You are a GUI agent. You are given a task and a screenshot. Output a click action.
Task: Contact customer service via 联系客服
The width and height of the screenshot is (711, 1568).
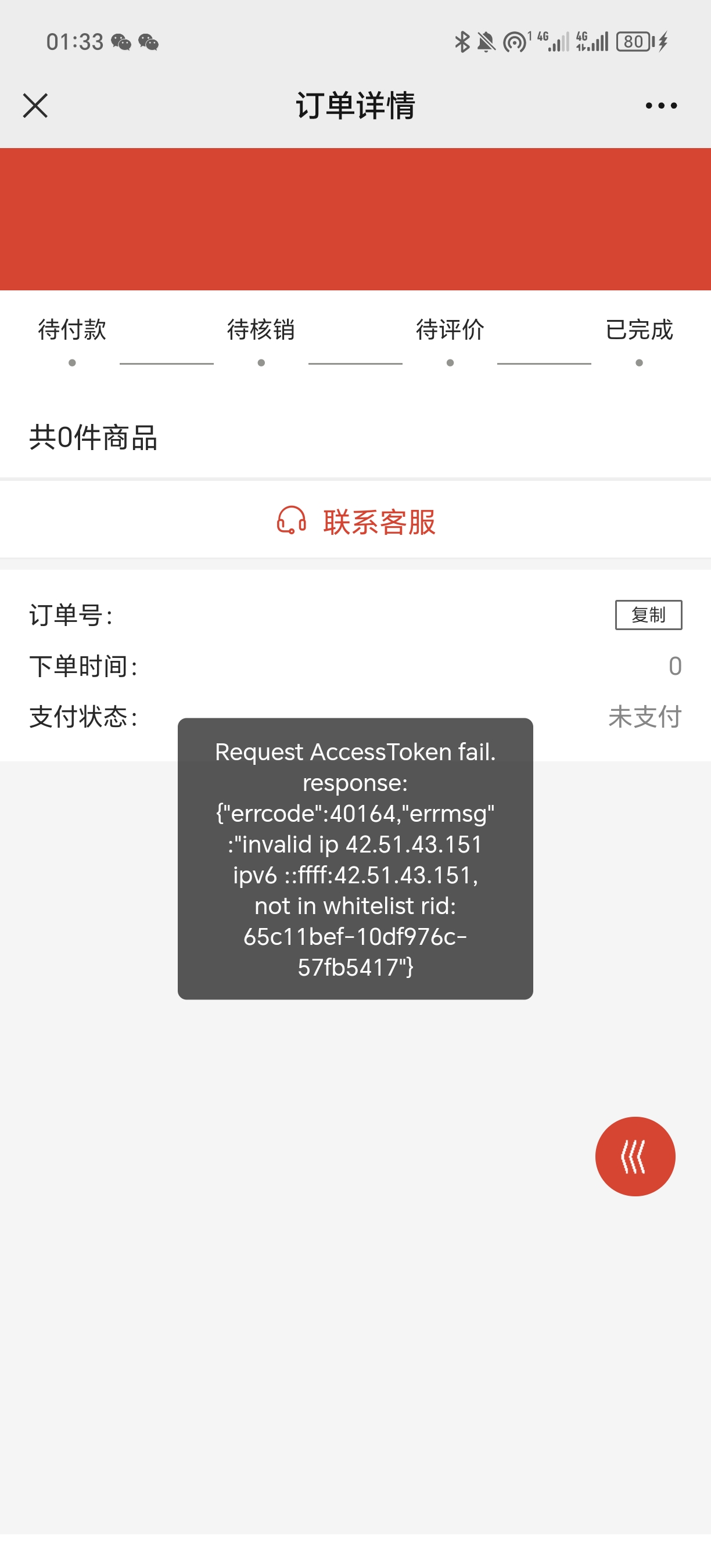coord(356,522)
